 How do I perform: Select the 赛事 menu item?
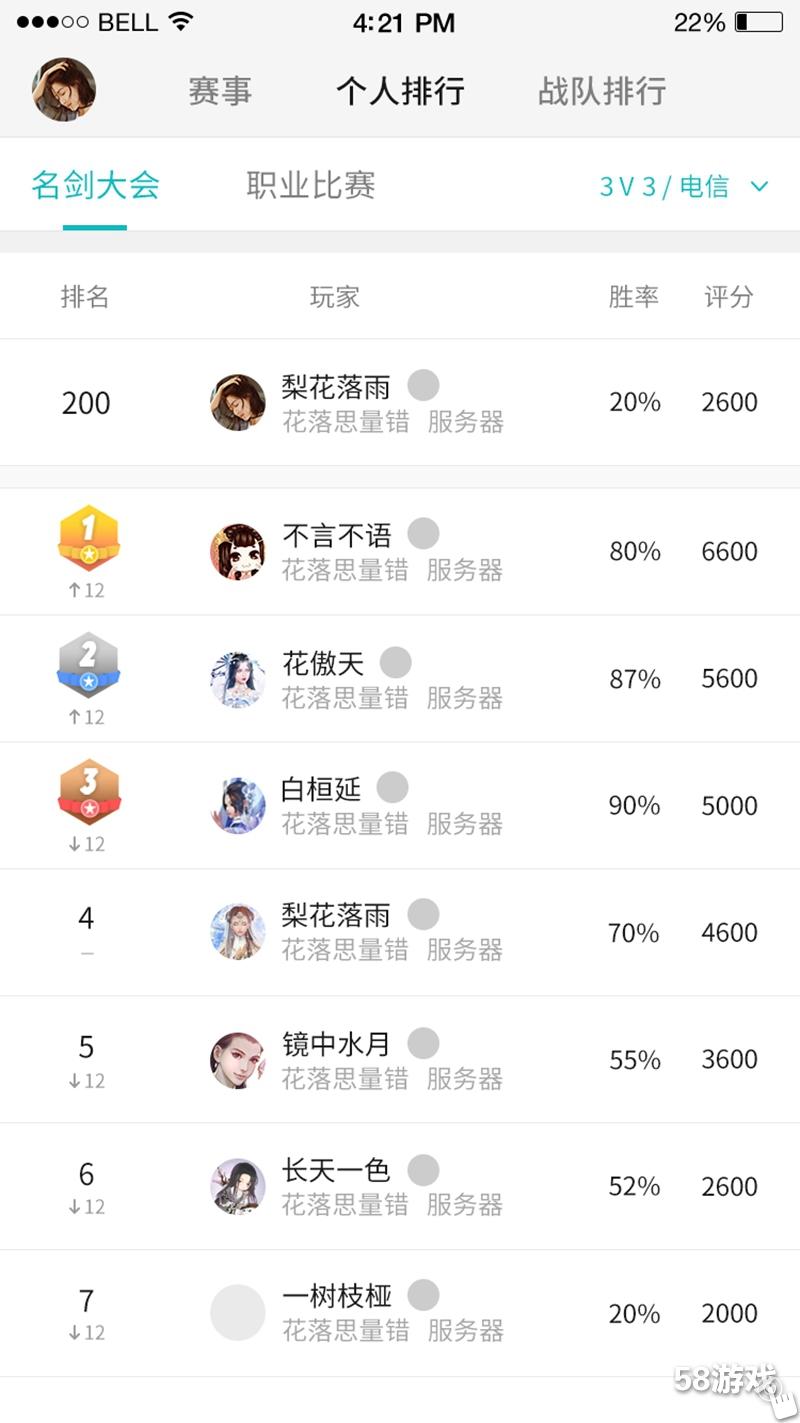(x=218, y=91)
